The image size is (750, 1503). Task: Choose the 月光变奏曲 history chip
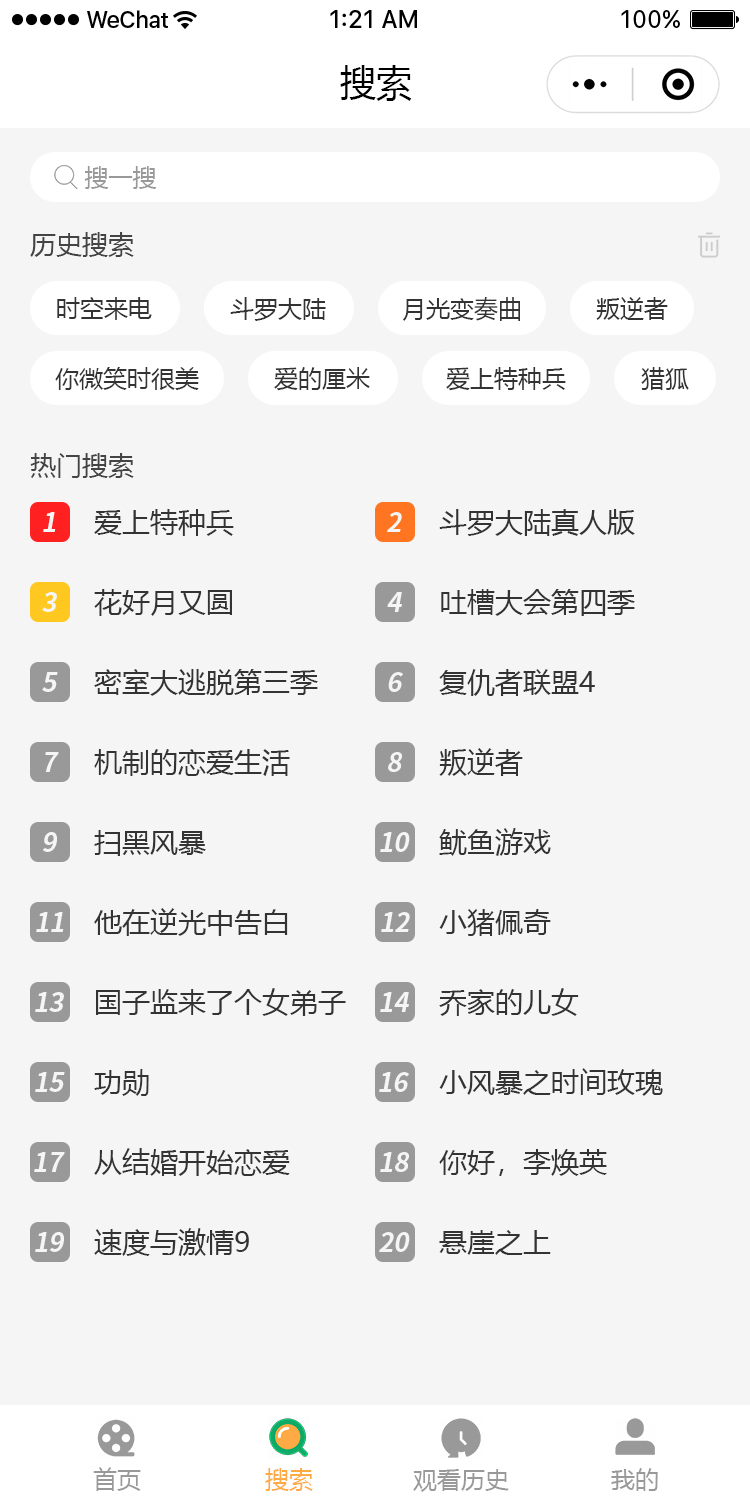click(462, 309)
